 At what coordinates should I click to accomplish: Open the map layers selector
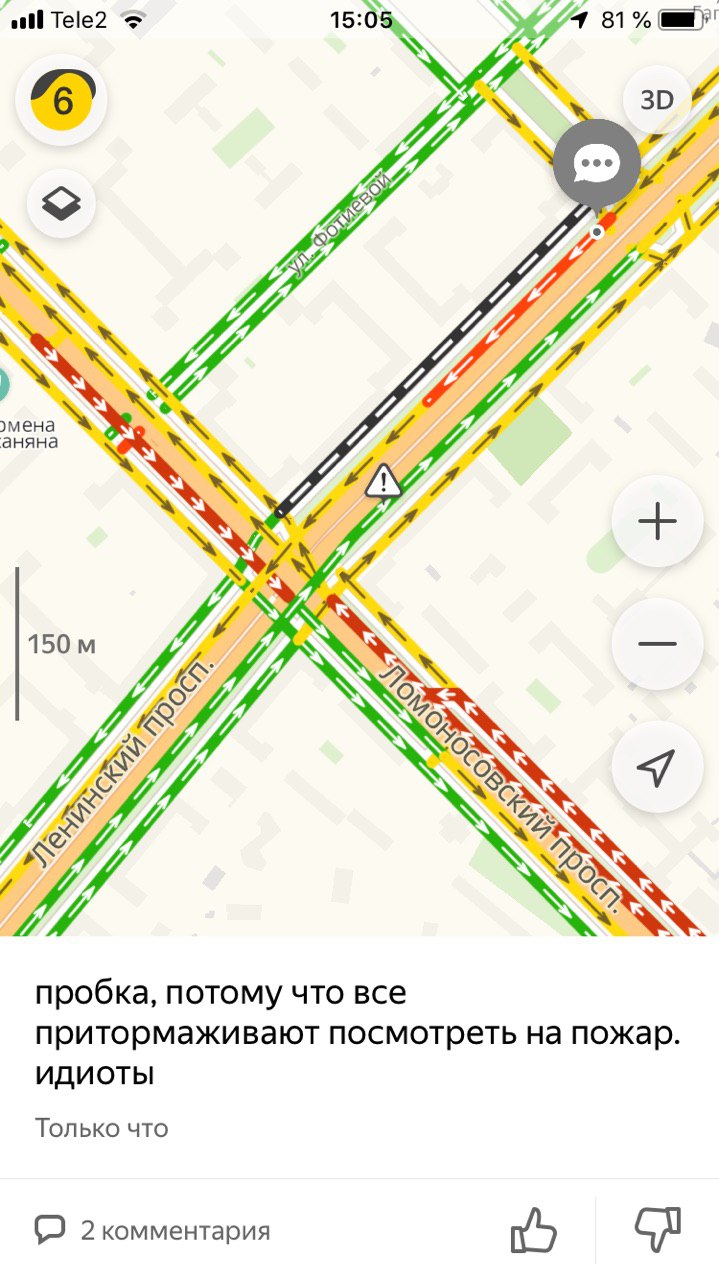point(62,203)
